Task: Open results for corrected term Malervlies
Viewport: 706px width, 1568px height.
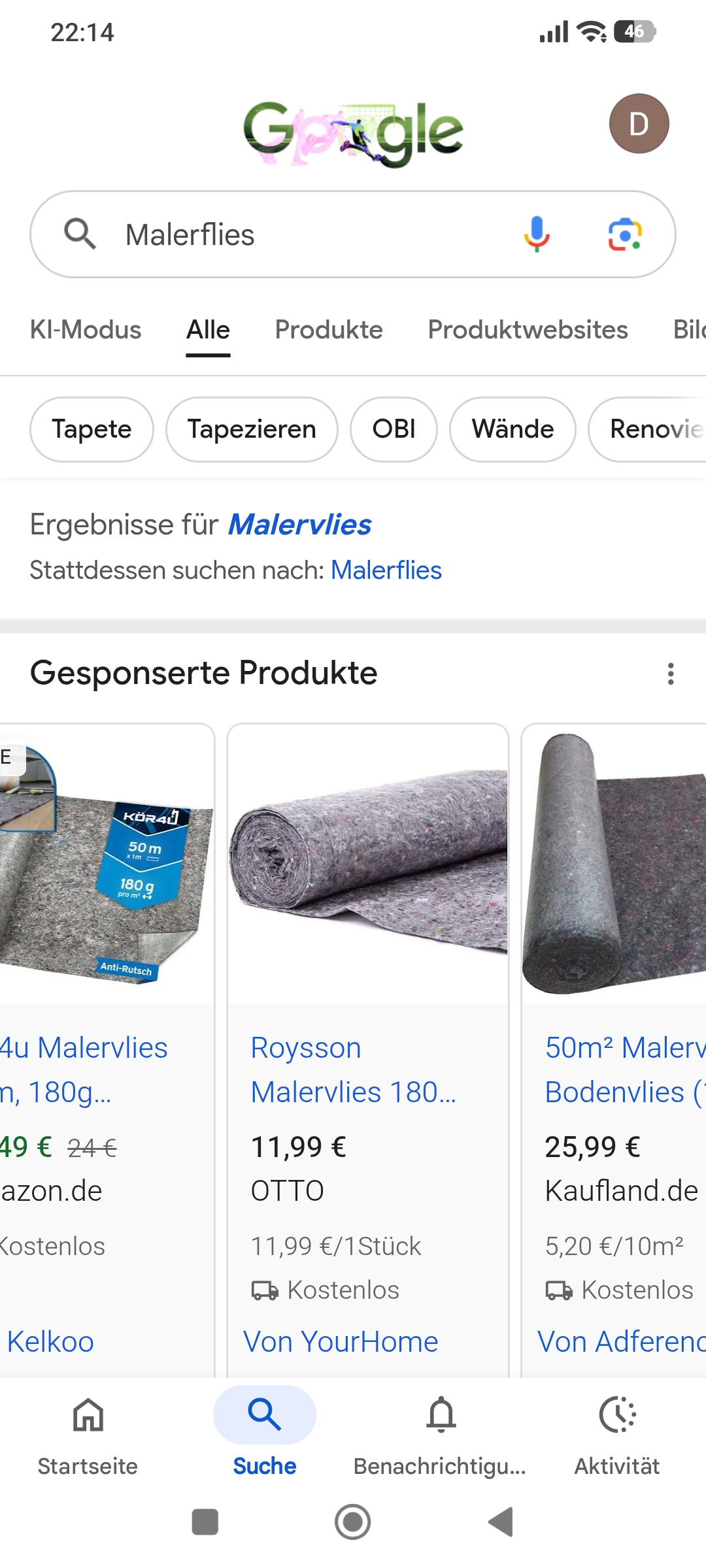Action: (x=299, y=525)
